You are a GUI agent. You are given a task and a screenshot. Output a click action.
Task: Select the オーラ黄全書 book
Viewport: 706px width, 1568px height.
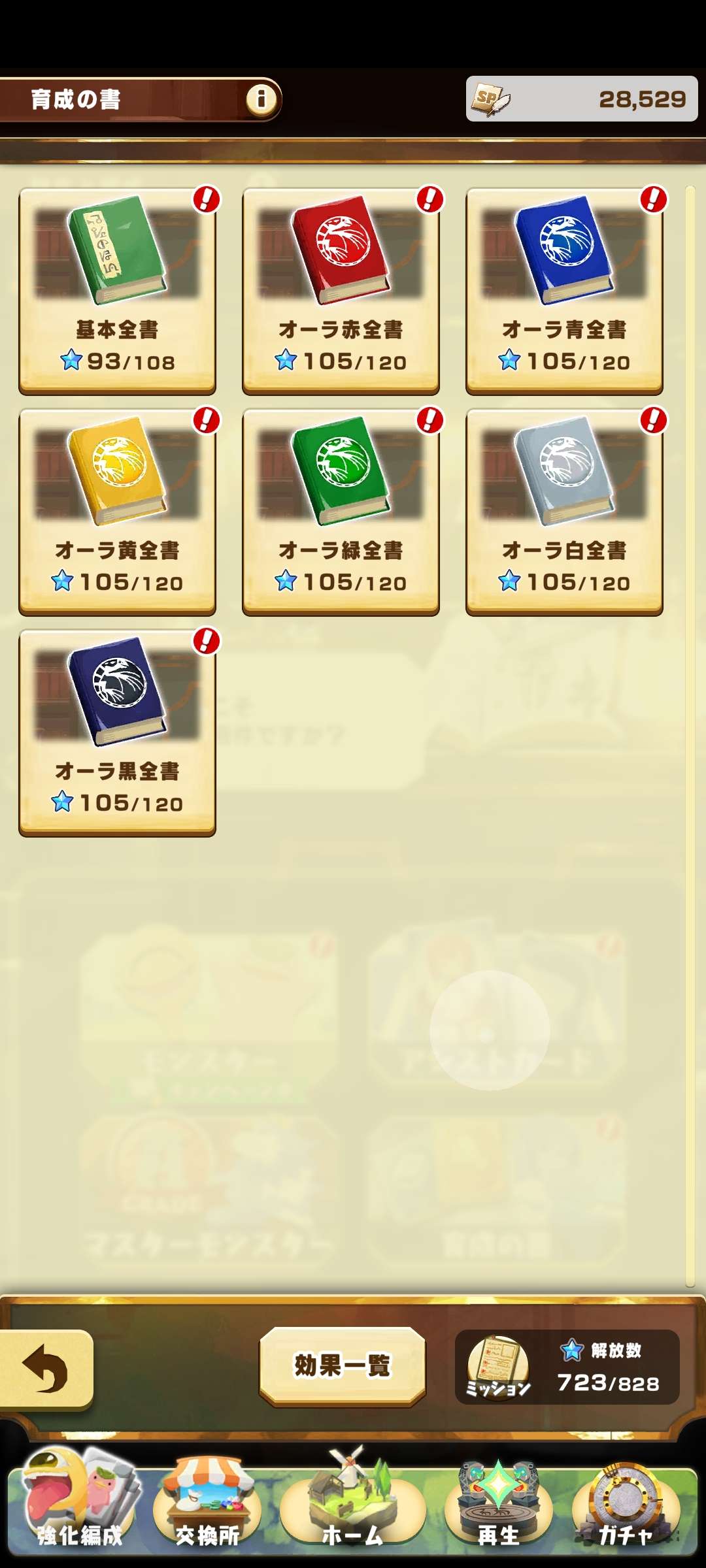[118, 512]
